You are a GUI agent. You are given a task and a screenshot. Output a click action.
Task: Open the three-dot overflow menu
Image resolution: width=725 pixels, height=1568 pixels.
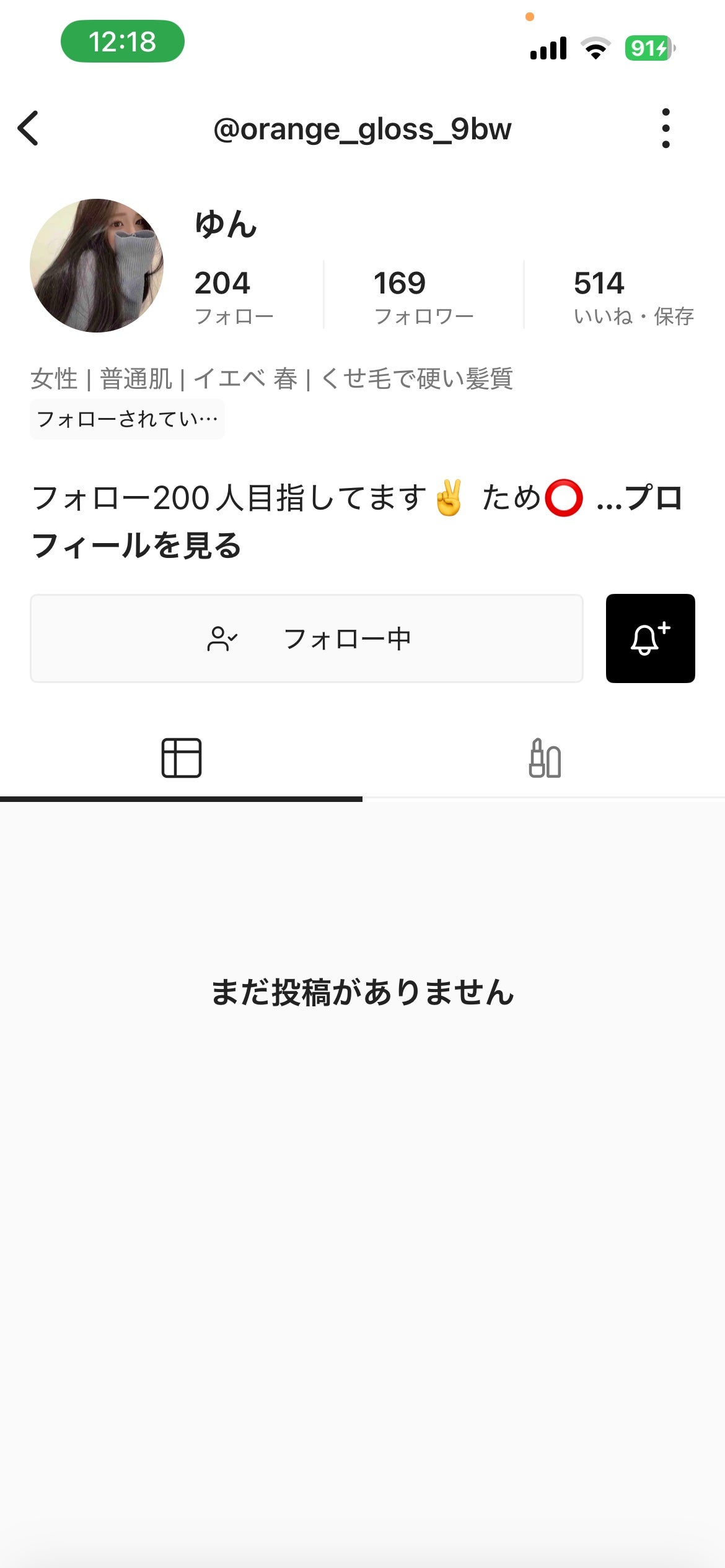click(666, 128)
